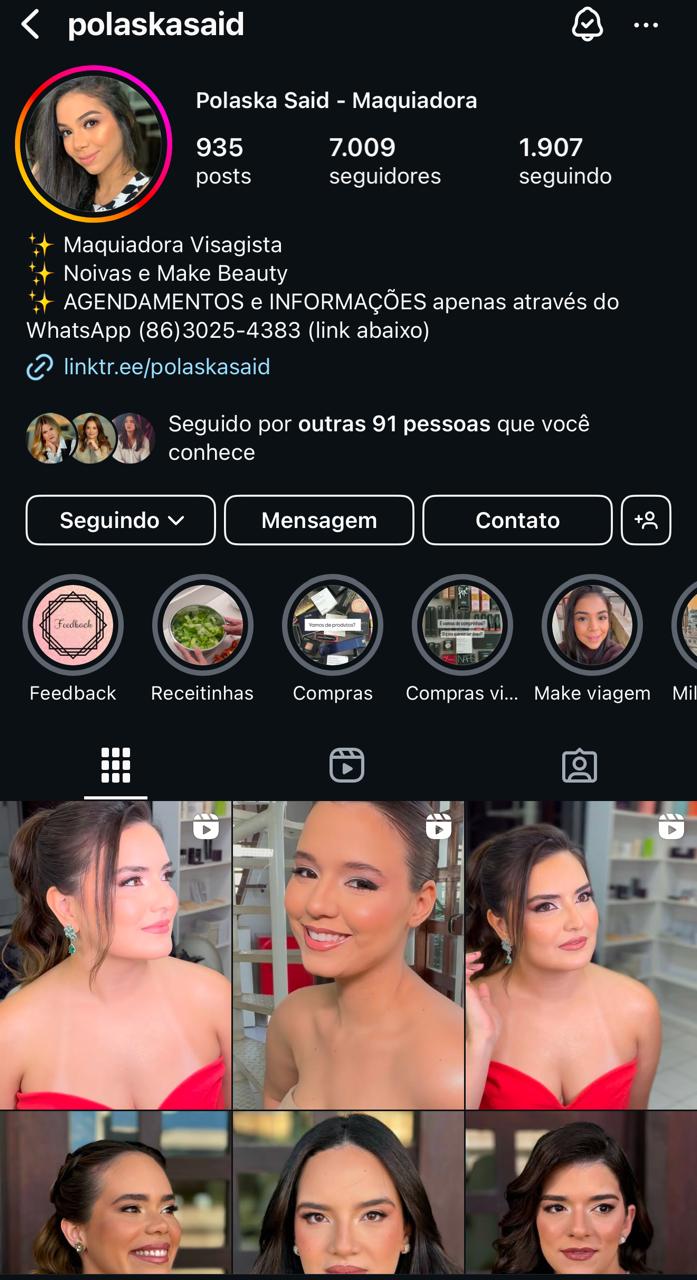Open the notification bell settings
This screenshot has height=1280, width=697.
pyautogui.click(x=588, y=25)
